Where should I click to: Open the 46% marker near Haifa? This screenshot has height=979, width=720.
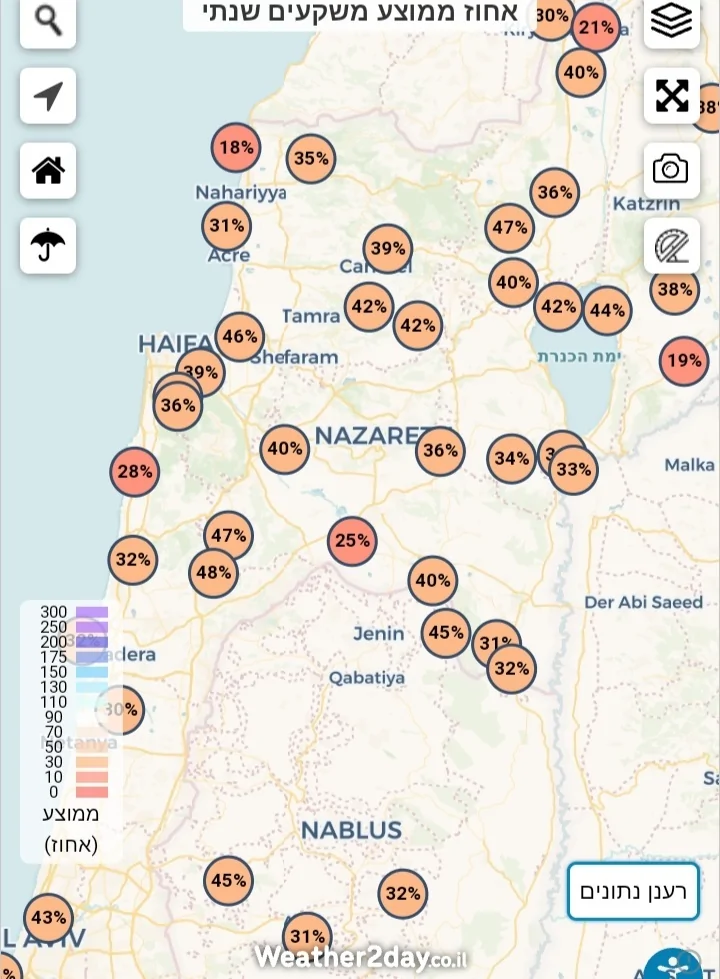pyautogui.click(x=240, y=337)
